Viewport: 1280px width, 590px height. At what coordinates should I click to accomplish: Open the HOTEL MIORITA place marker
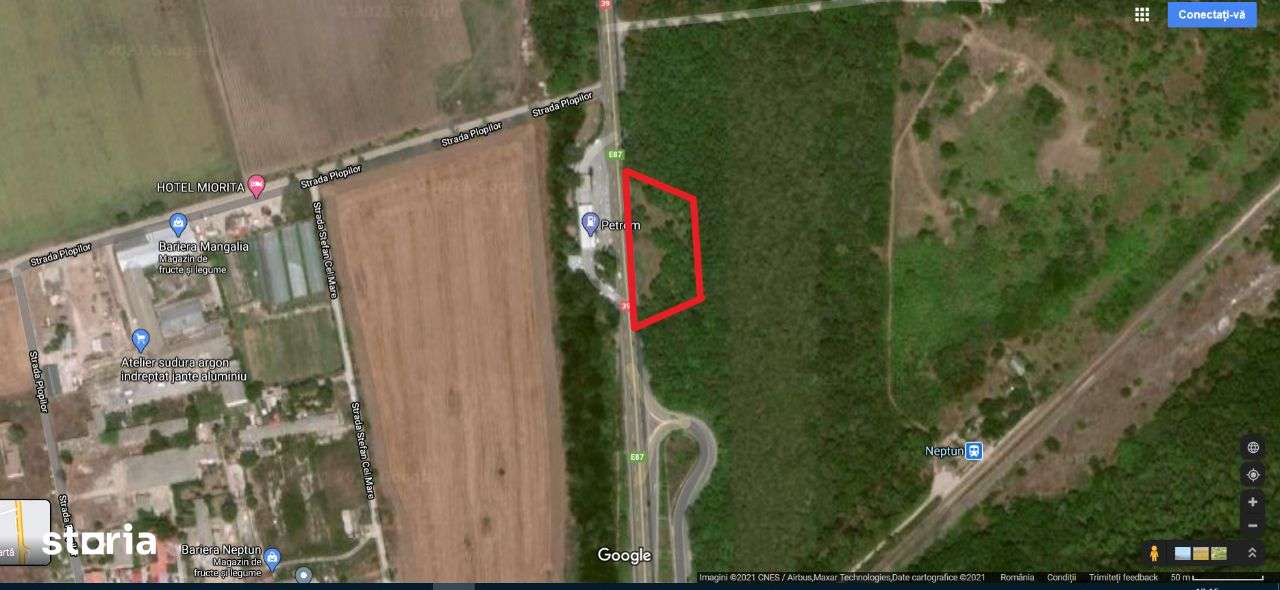pos(256,184)
